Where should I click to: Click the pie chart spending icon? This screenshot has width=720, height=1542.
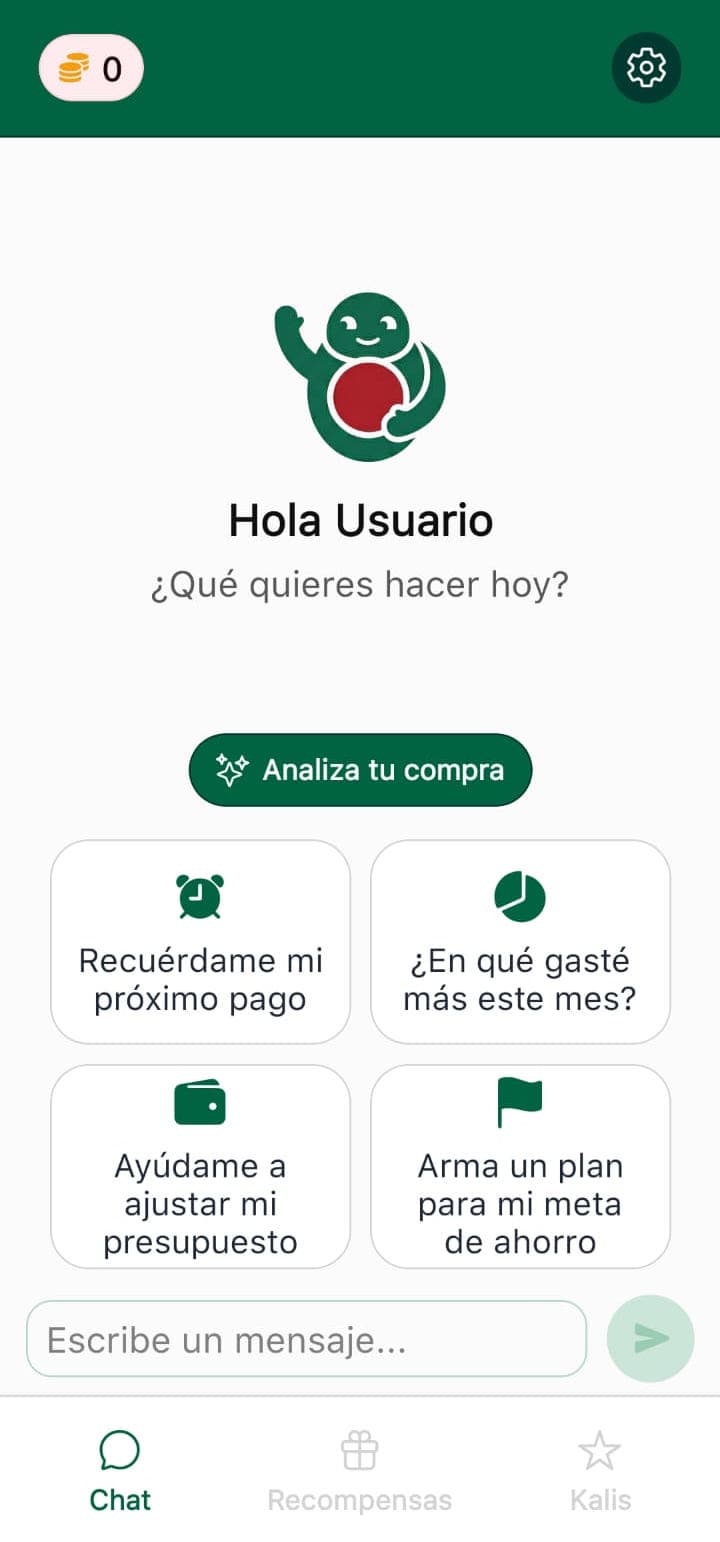[x=519, y=897]
